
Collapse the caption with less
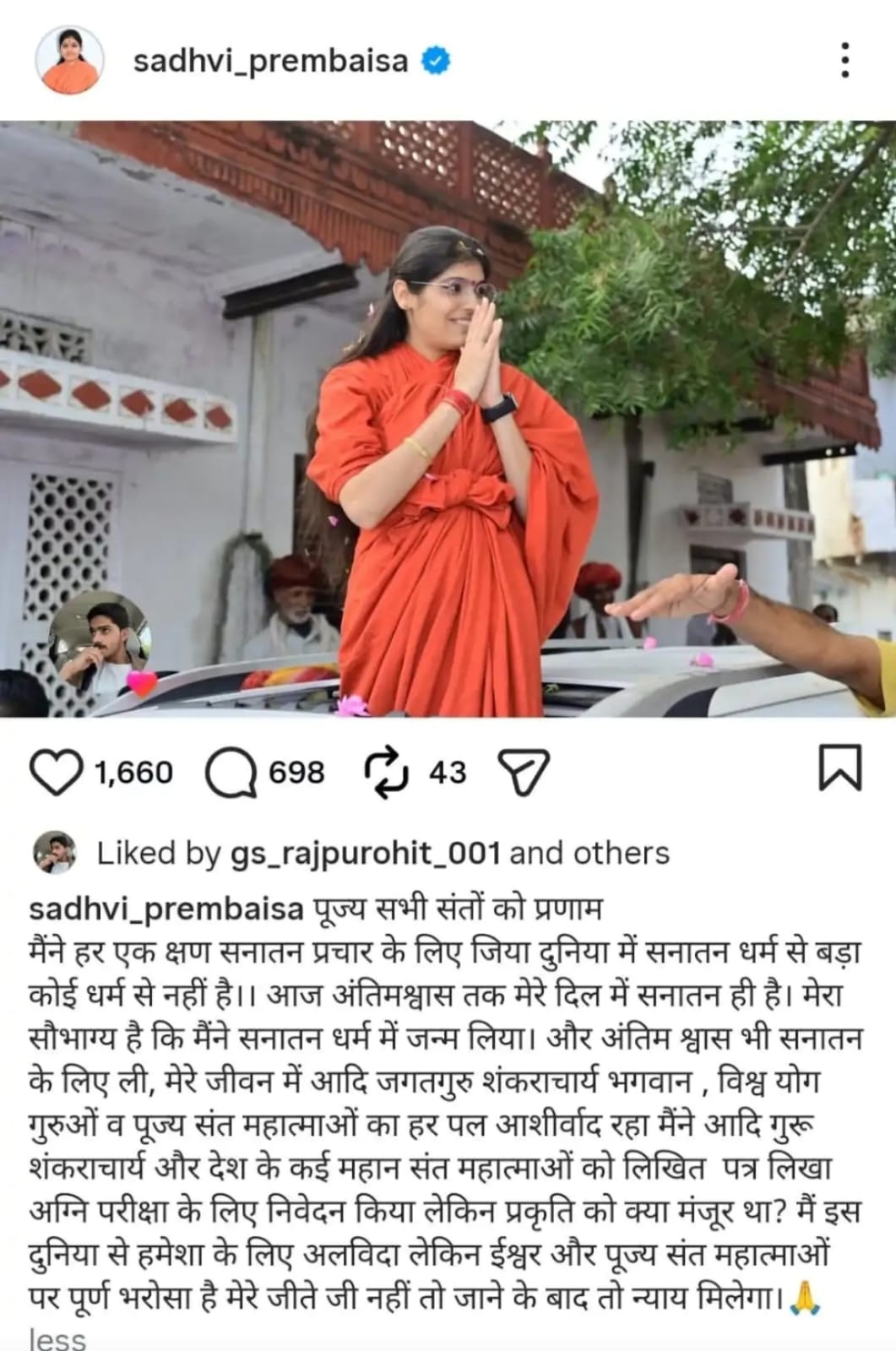click(57, 1338)
